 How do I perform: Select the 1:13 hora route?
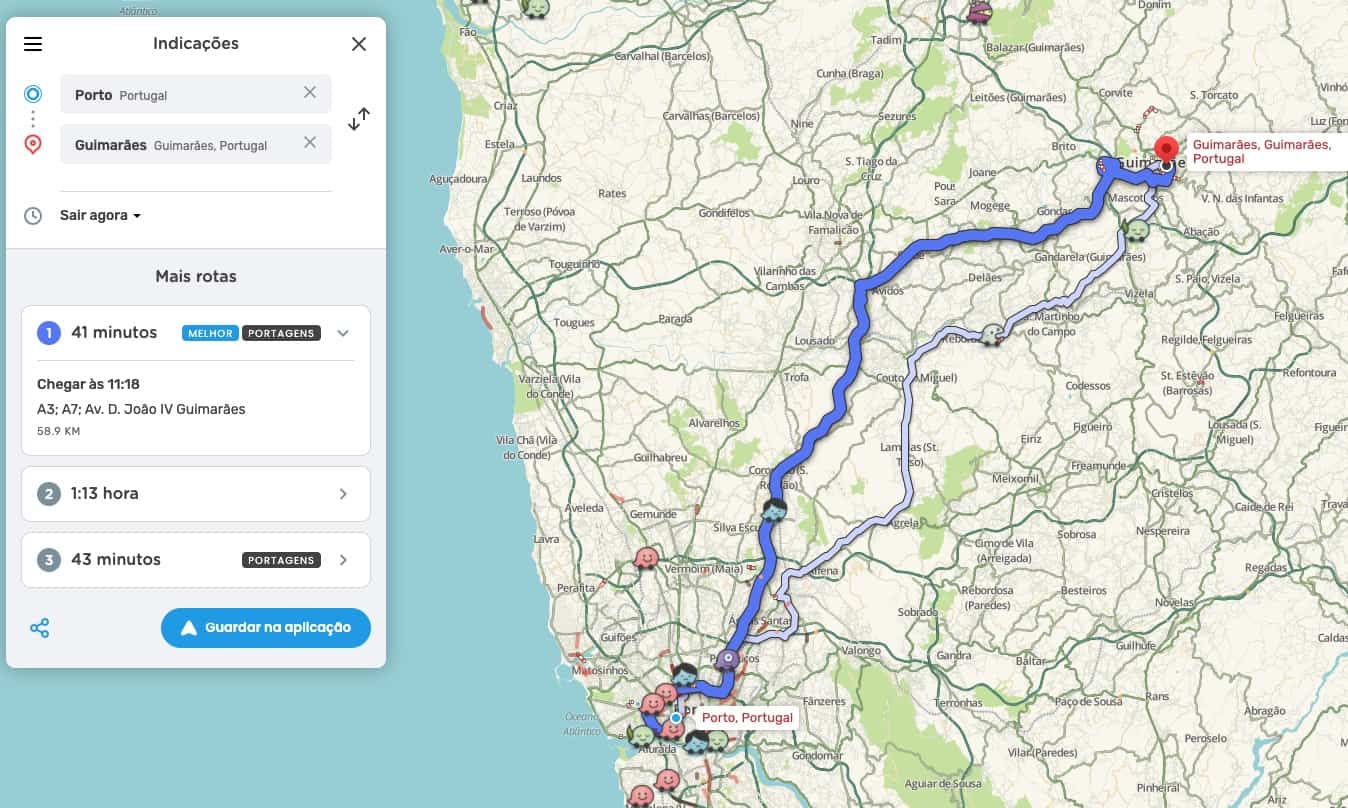tap(196, 494)
